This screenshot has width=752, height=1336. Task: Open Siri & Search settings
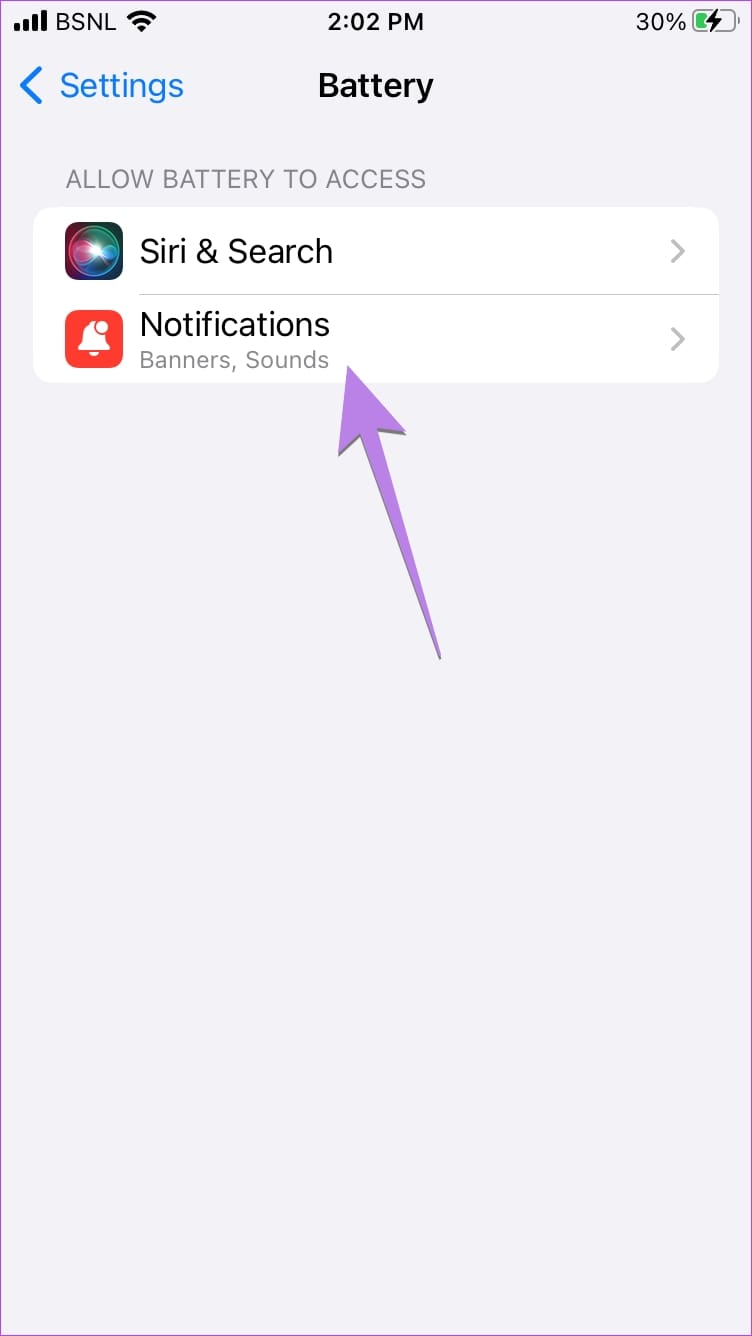coord(376,251)
